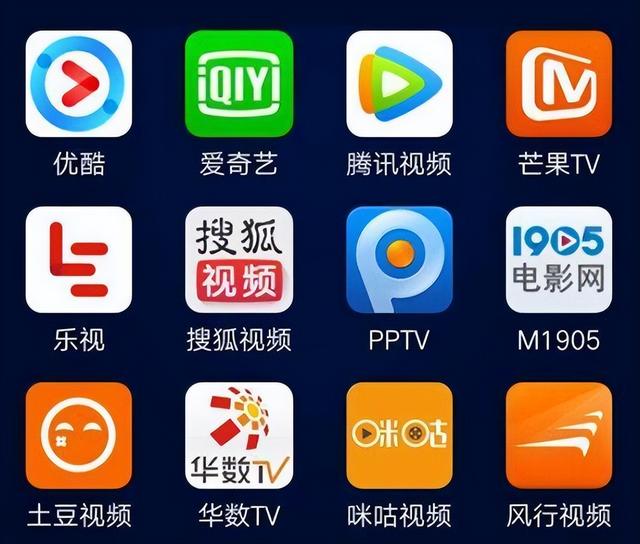
Task: Launch Mango TV (芒果TV)
Action: 559,84
